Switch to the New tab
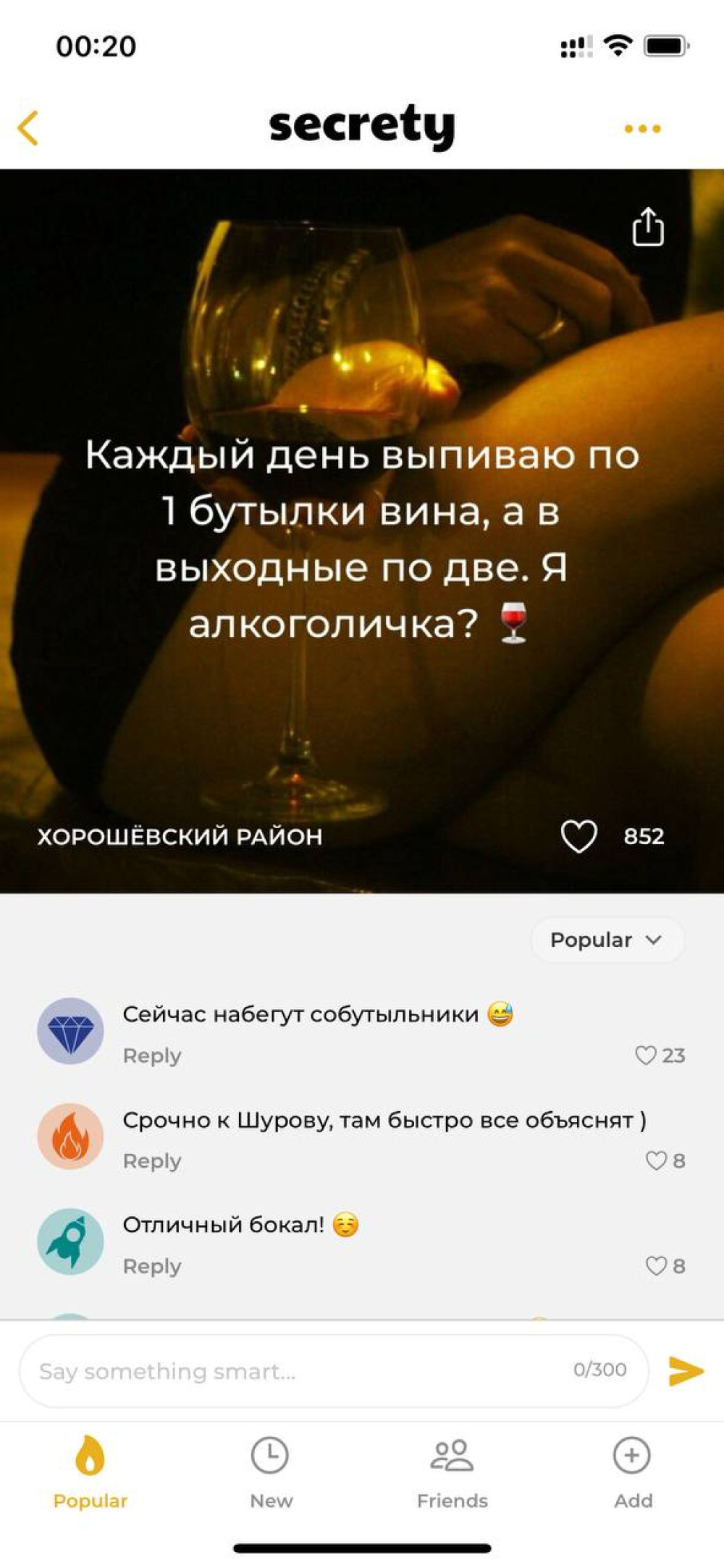The image size is (724, 1568). pos(271,1471)
